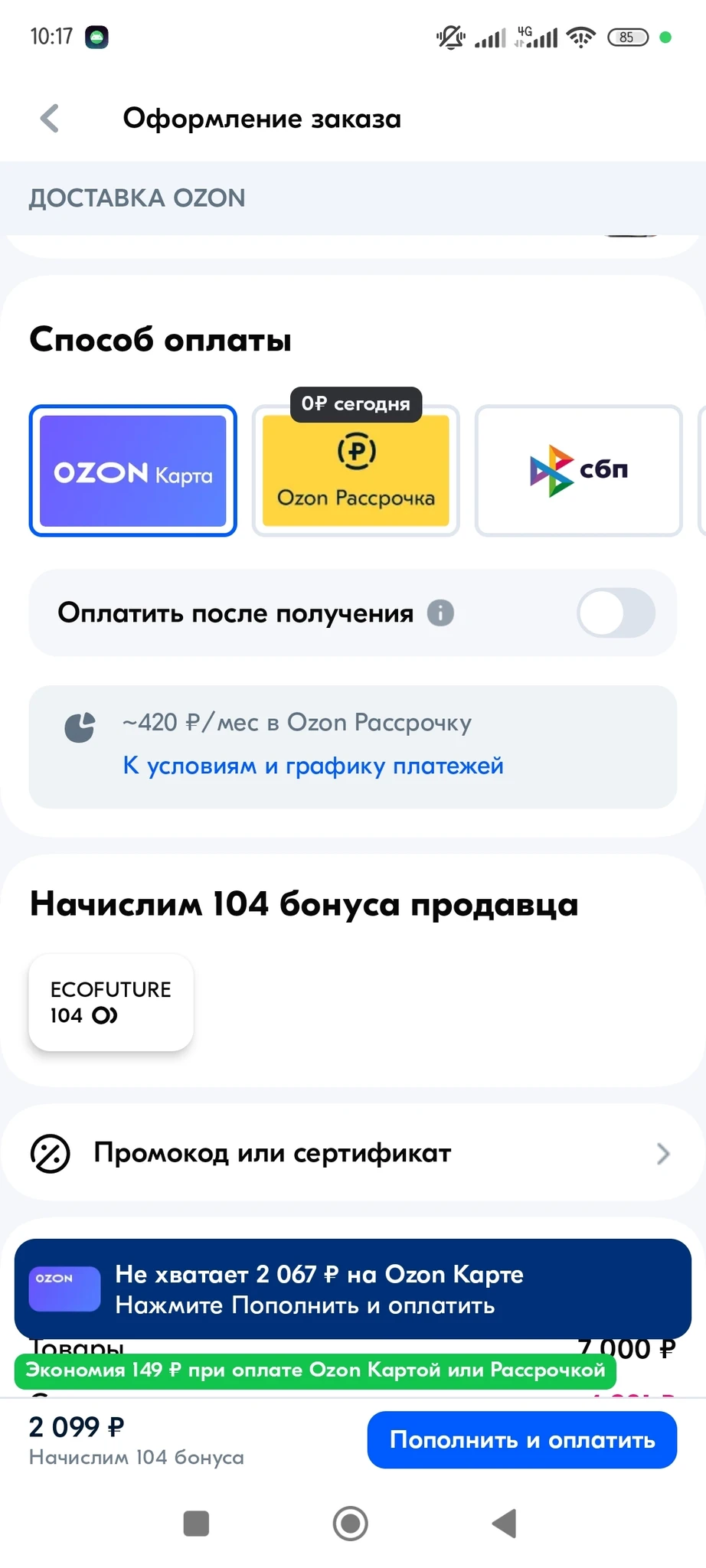Select Ozon Карта payment method

tap(133, 471)
